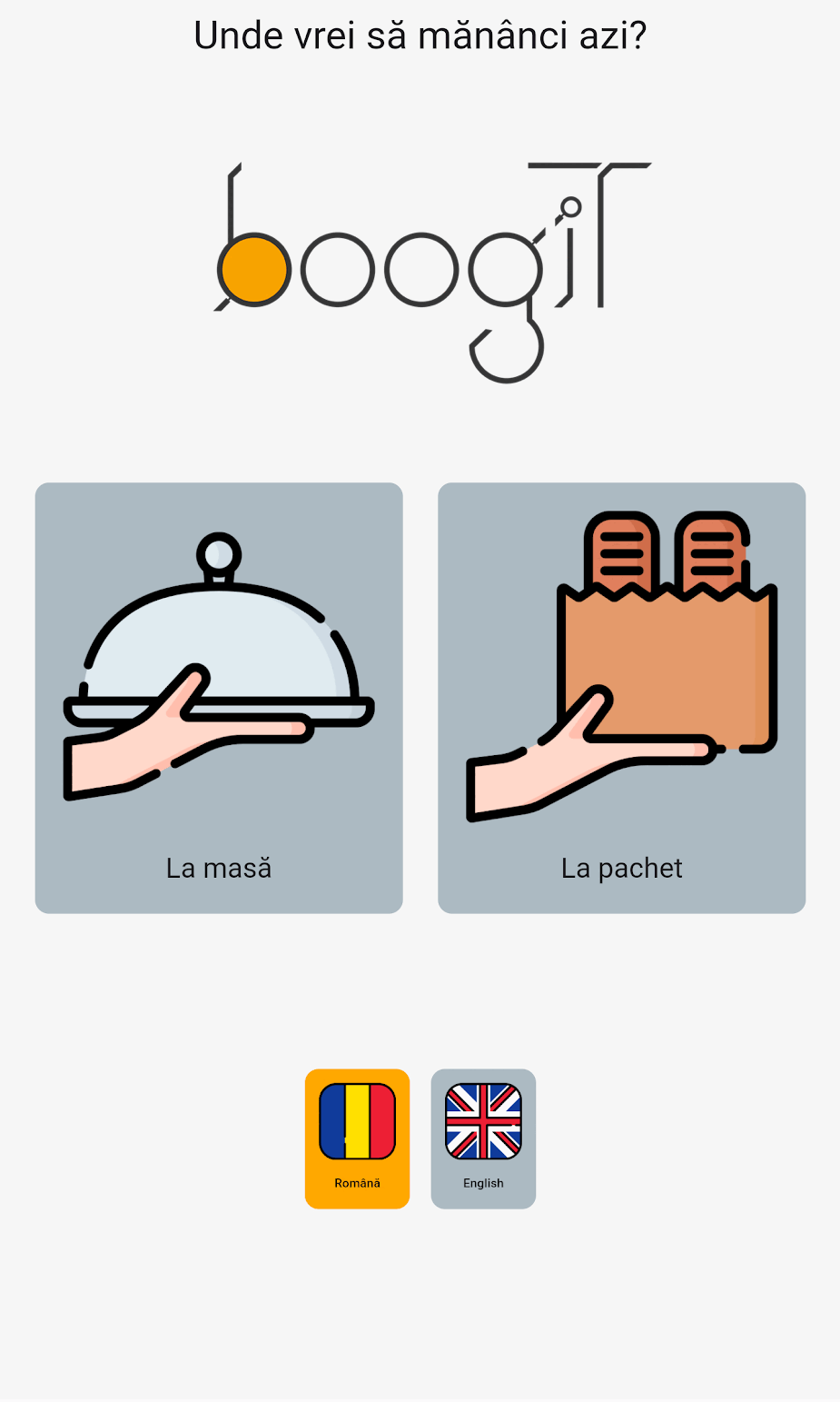Viewport: 840px width, 1402px height.
Task: Select the La pachet takeaway card
Action: (621, 697)
